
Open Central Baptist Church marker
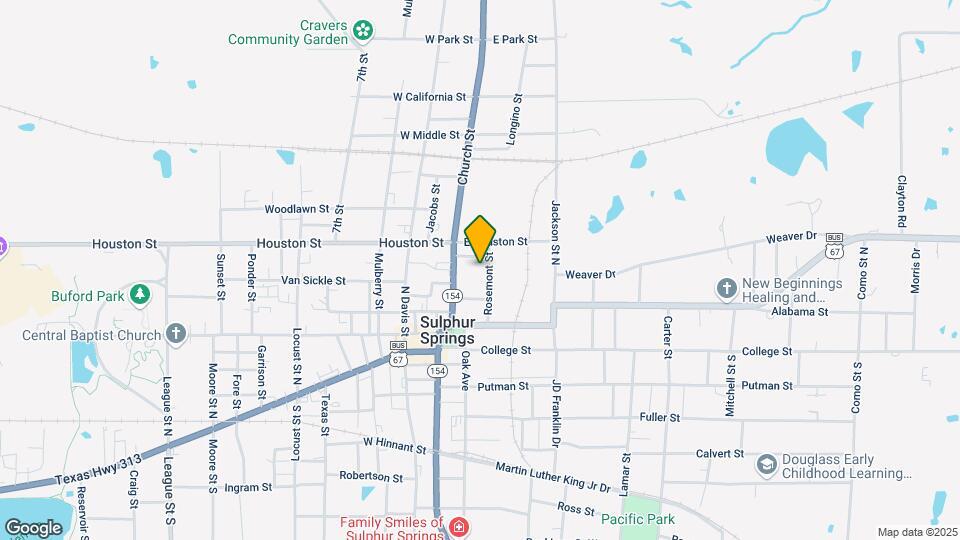176,332
